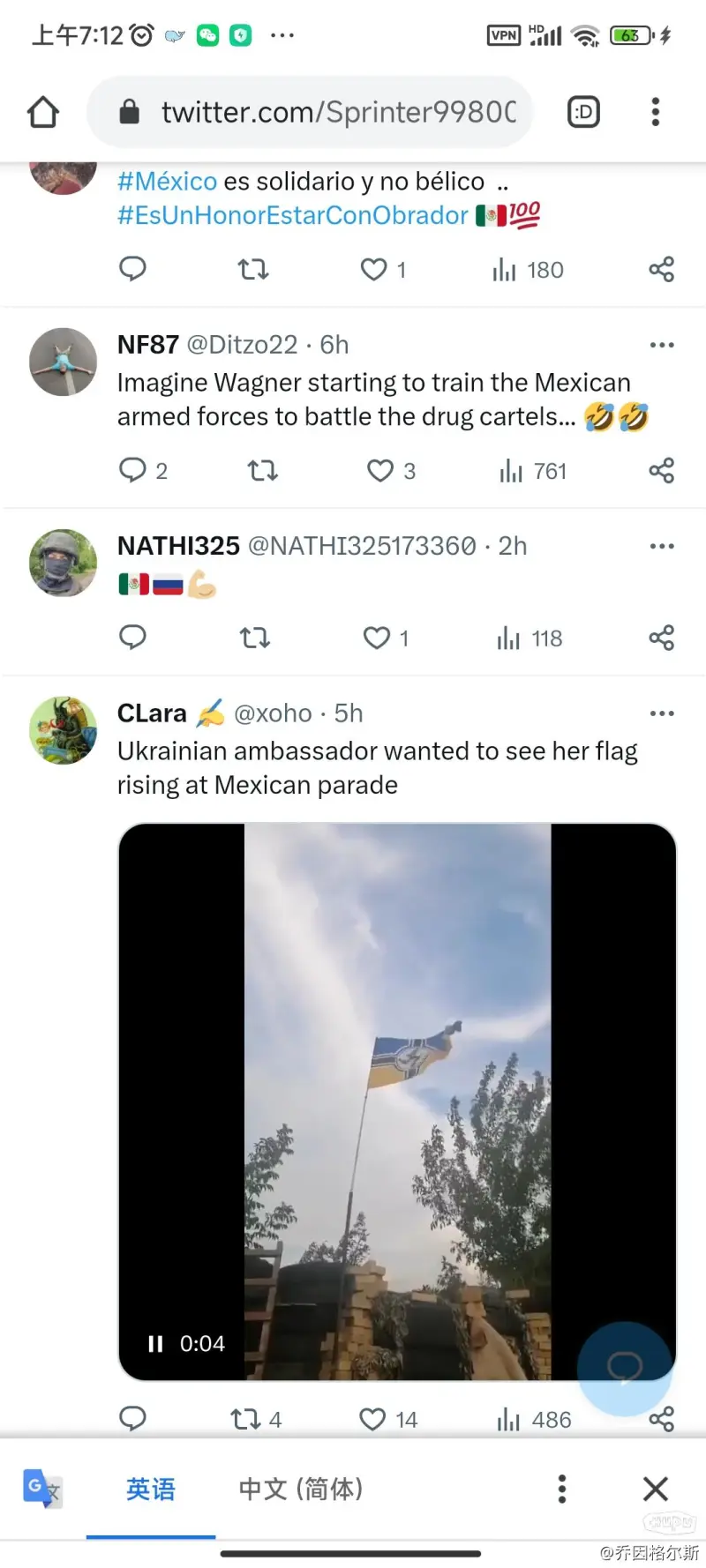Open the translate bar options menu
Image resolution: width=706 pixels, height=1568 pixels.
pos(561,1489)
